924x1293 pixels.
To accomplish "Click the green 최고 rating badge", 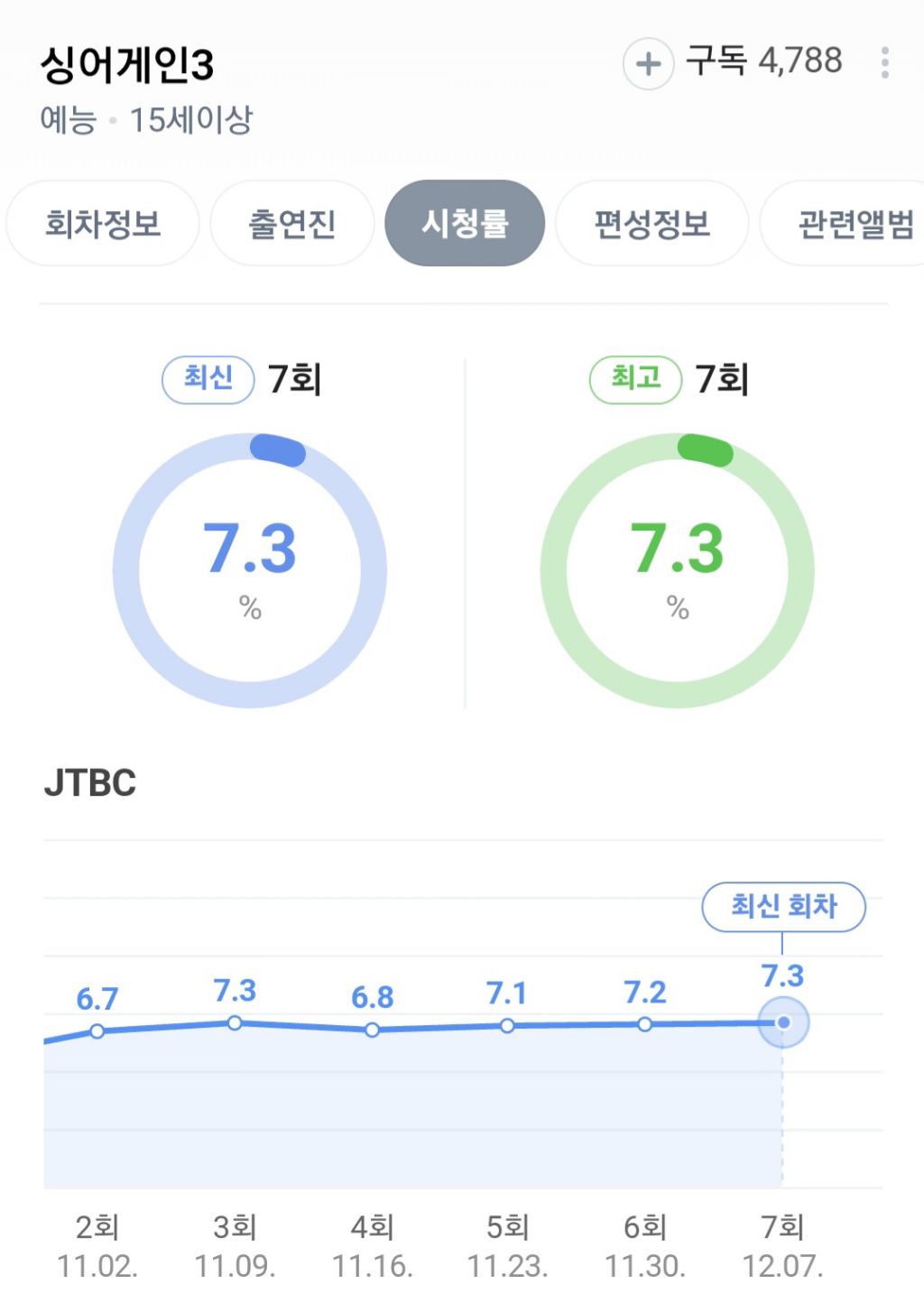I will coord(636,380).
